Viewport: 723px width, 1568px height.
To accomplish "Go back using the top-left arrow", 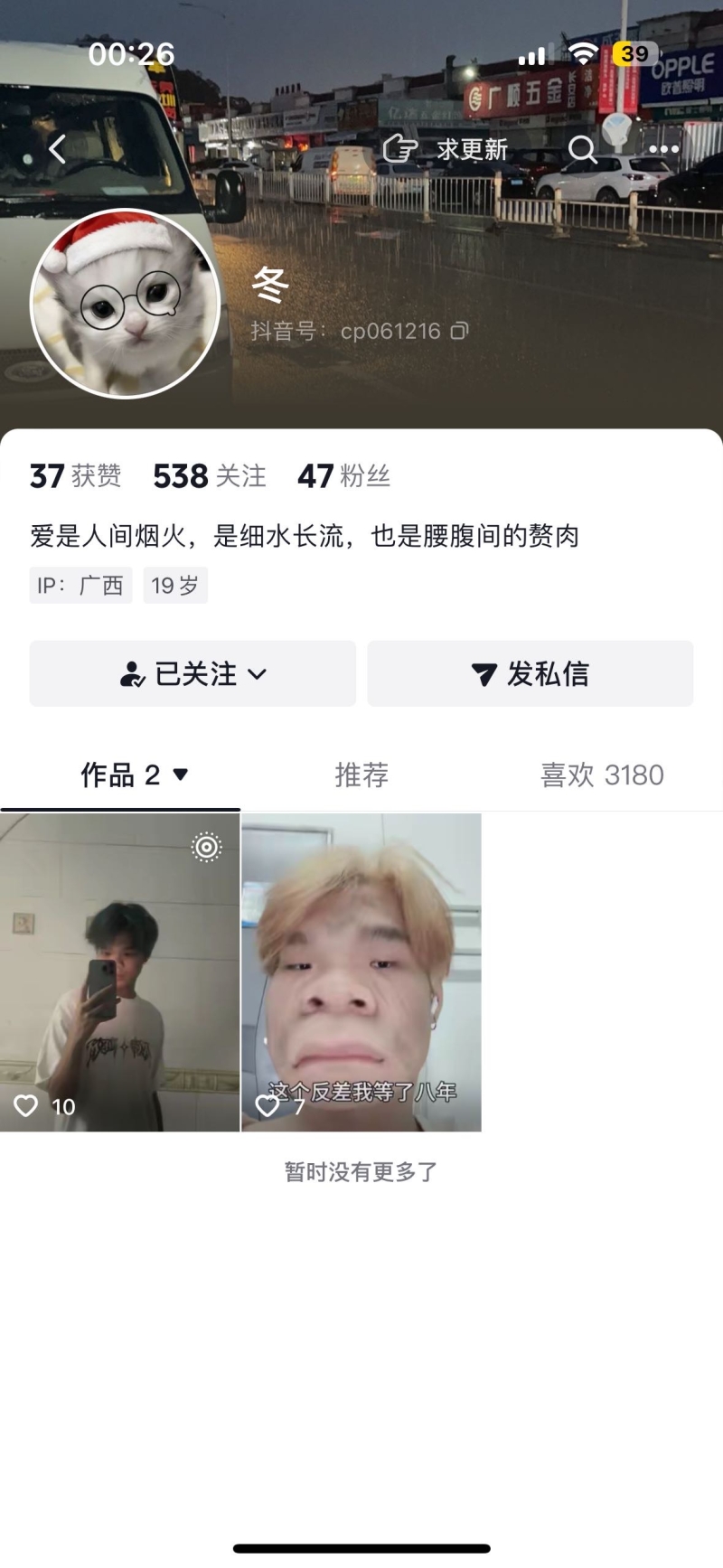I will [58, 149].
